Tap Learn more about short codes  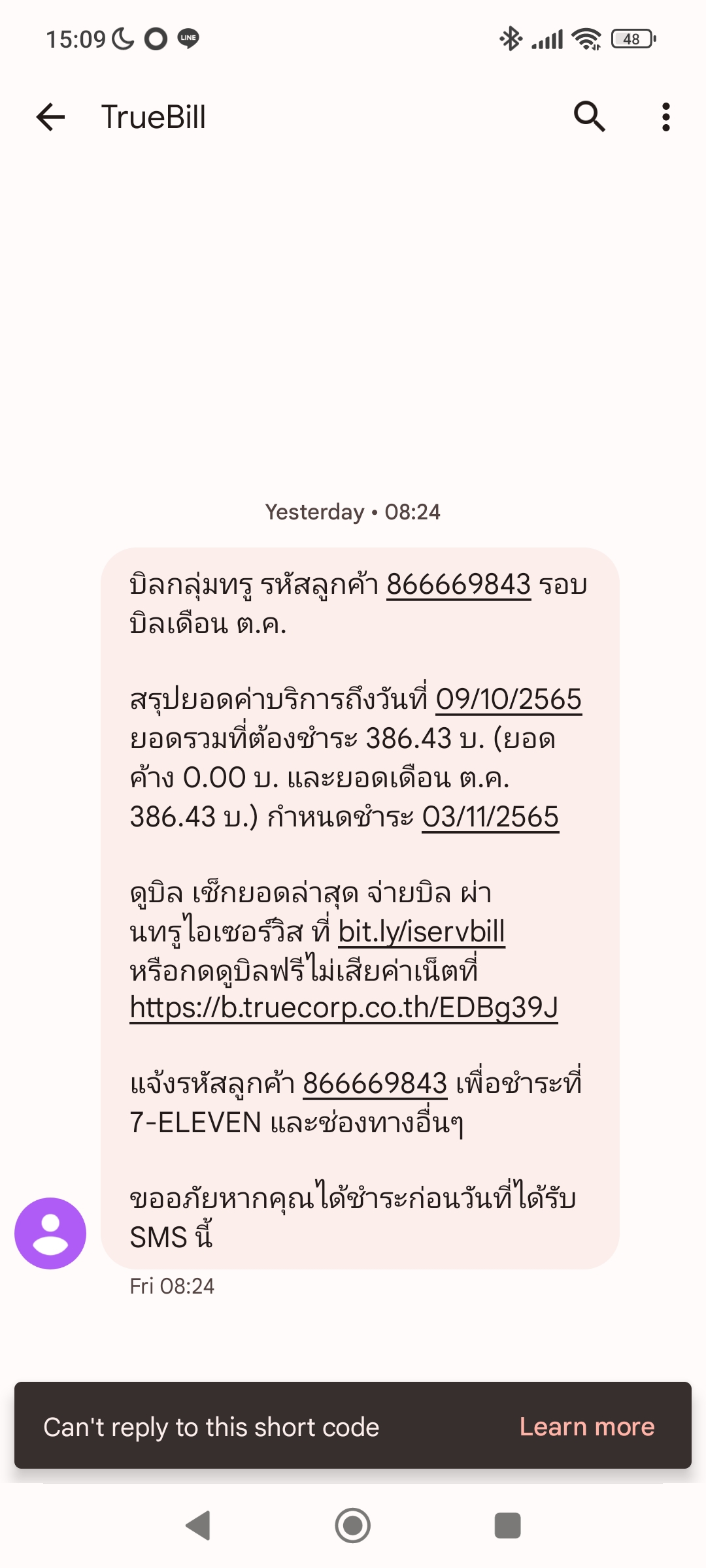click(x=586, y=1427)
